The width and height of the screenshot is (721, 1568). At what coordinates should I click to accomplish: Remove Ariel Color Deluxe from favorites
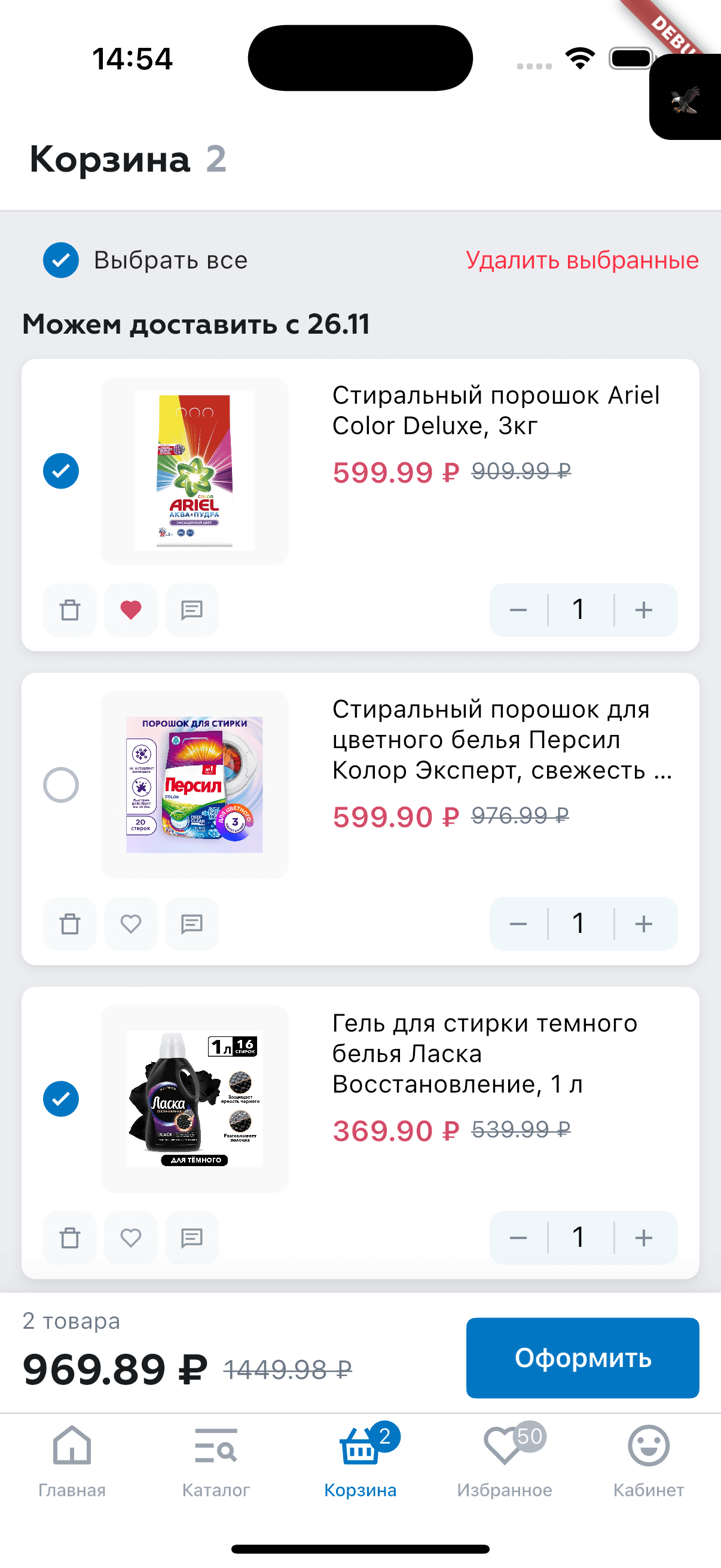131,610
